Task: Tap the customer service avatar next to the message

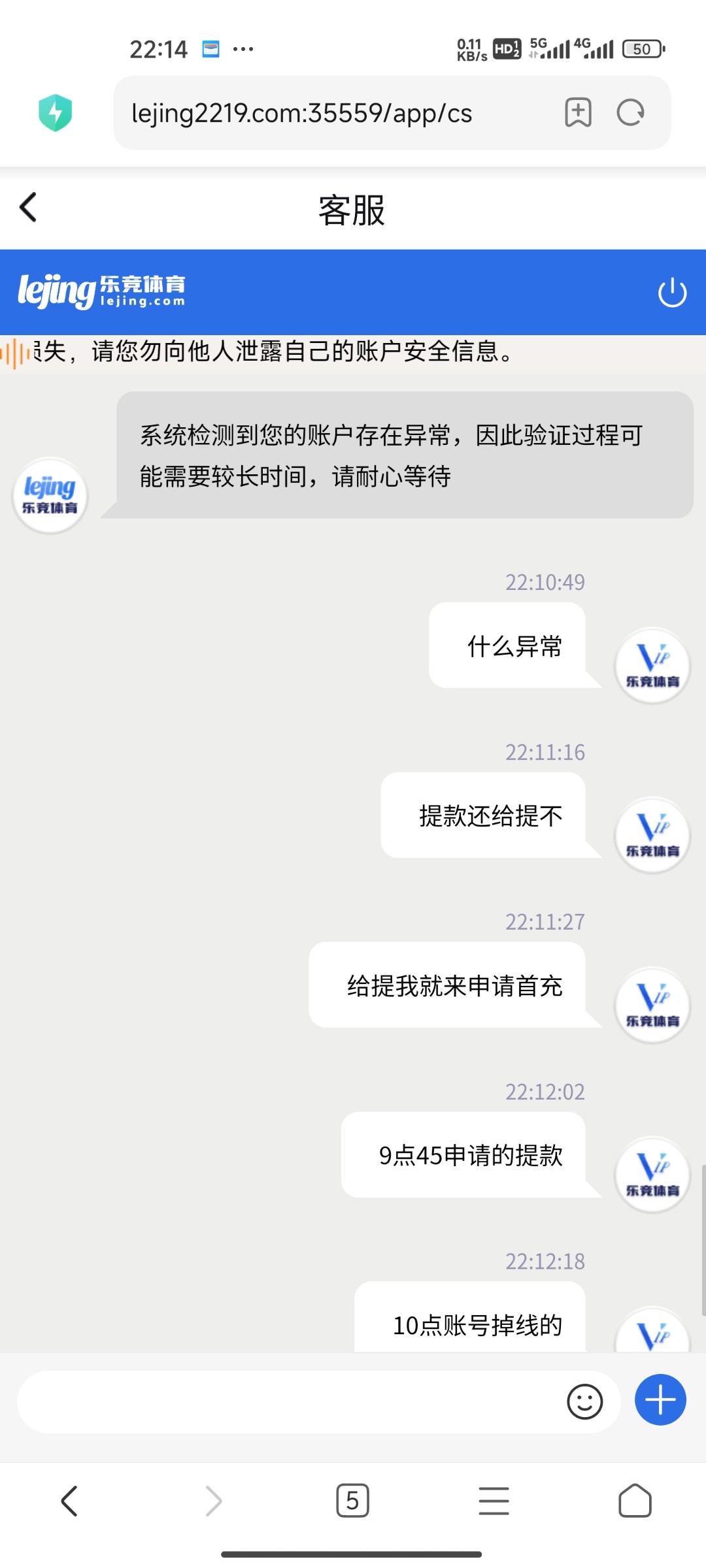Action: (x=50, y=495)
